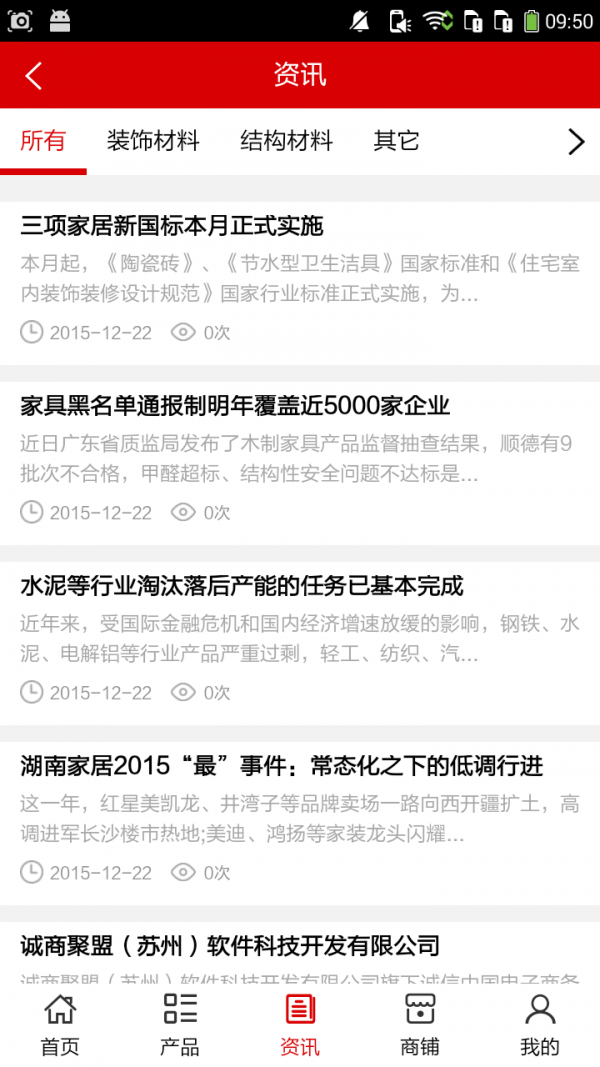This screenshot has width=600, height=1067.
Task: Open the 其它 category tab
Action: [396, 141]
